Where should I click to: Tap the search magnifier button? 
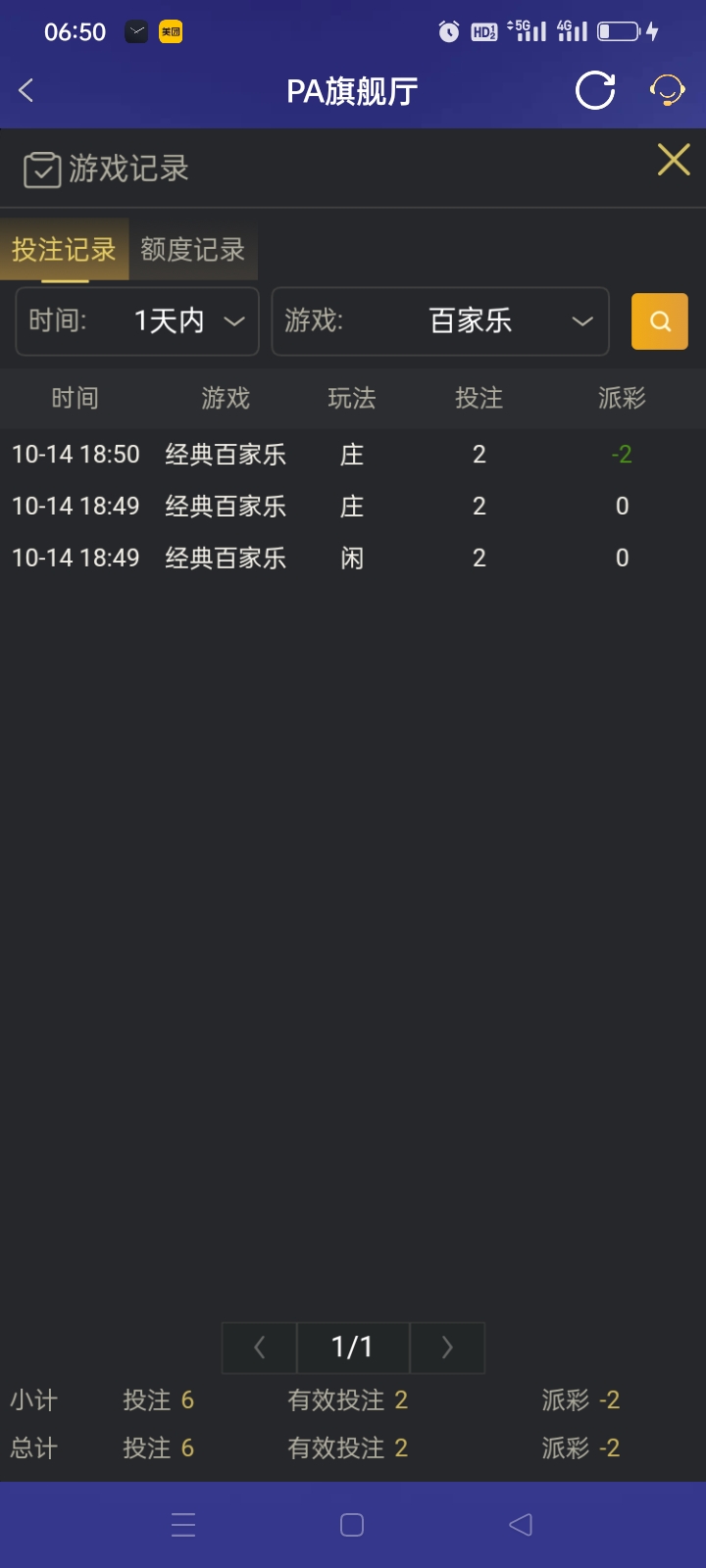(x=659, y=321)
